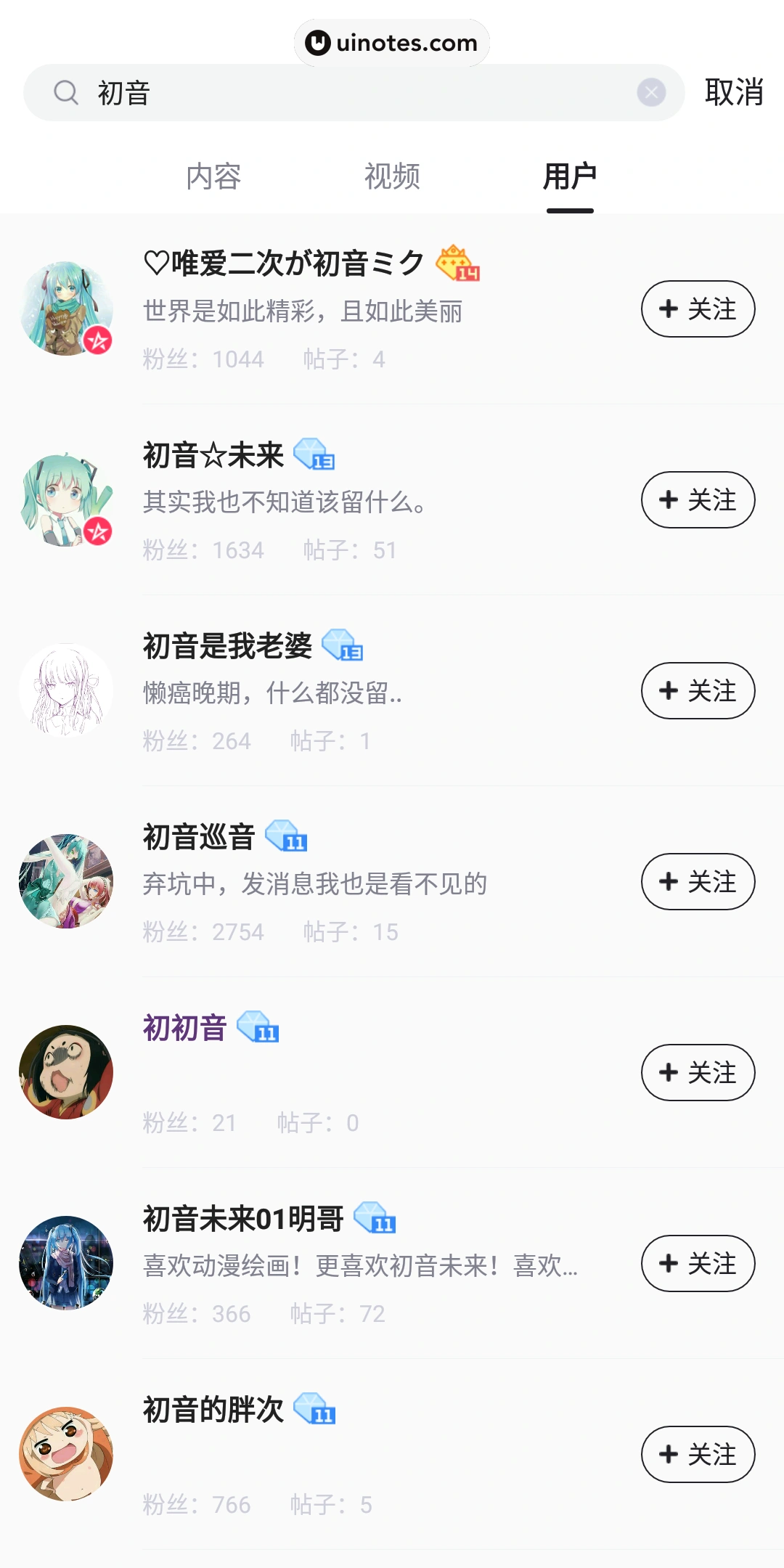
Task: Follow user 初音是我老婆
Action: coord(698,691)
